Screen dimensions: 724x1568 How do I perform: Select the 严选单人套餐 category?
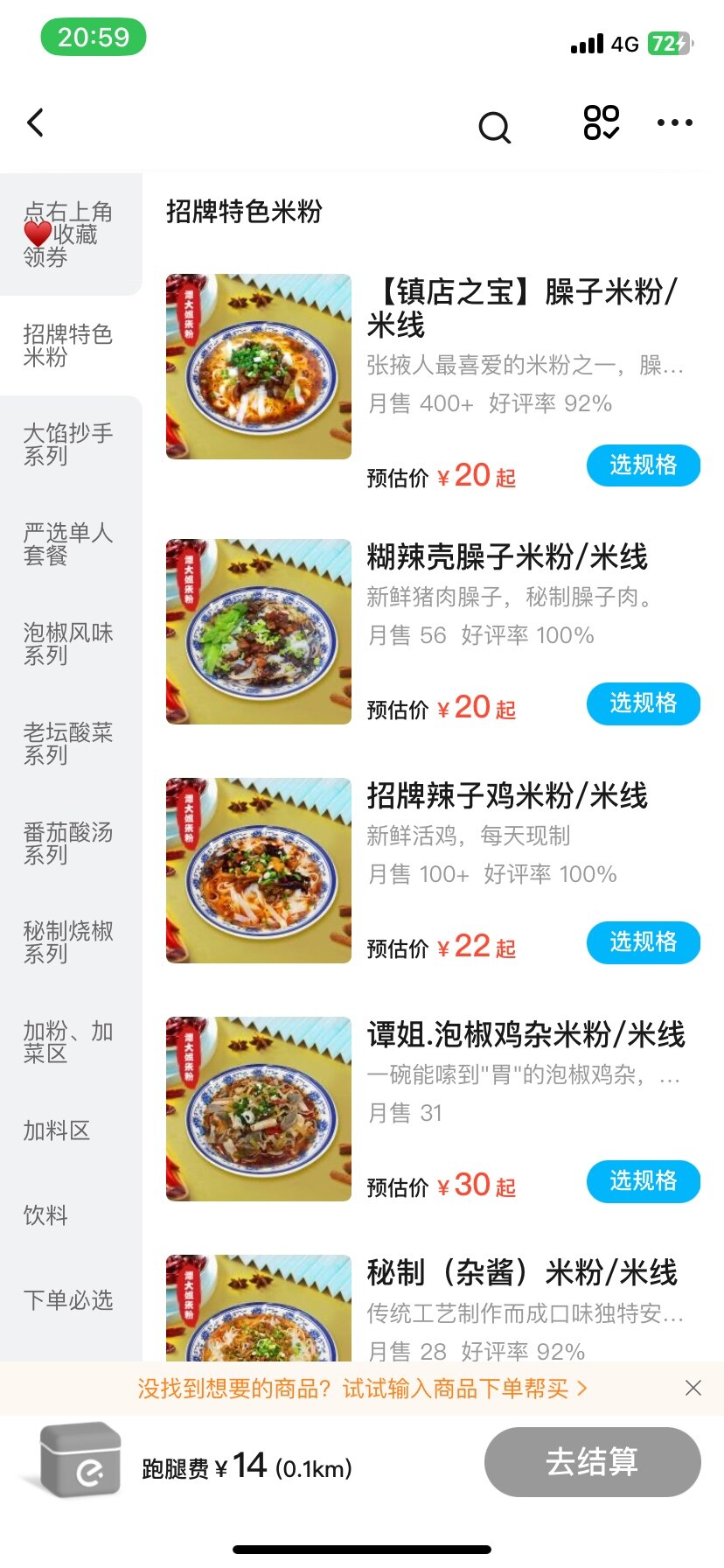(x=68, y=544)
